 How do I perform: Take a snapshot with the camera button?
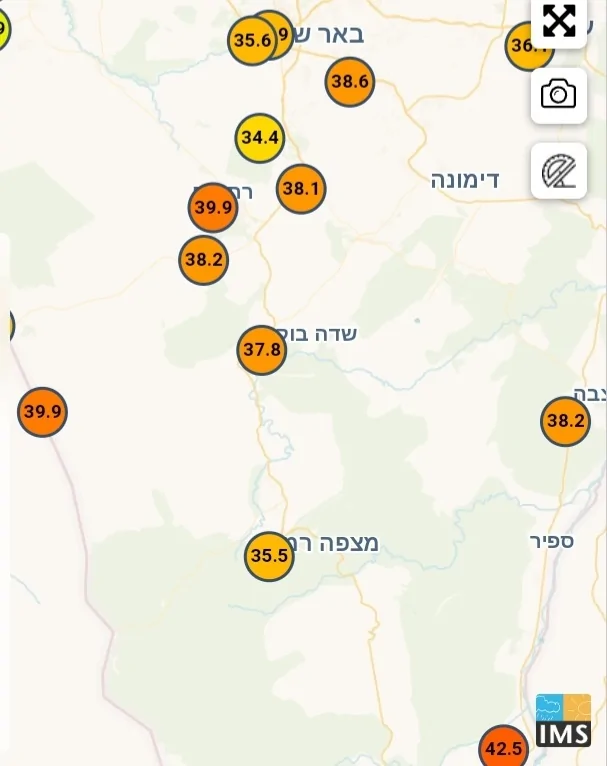[x=558, y=96]
